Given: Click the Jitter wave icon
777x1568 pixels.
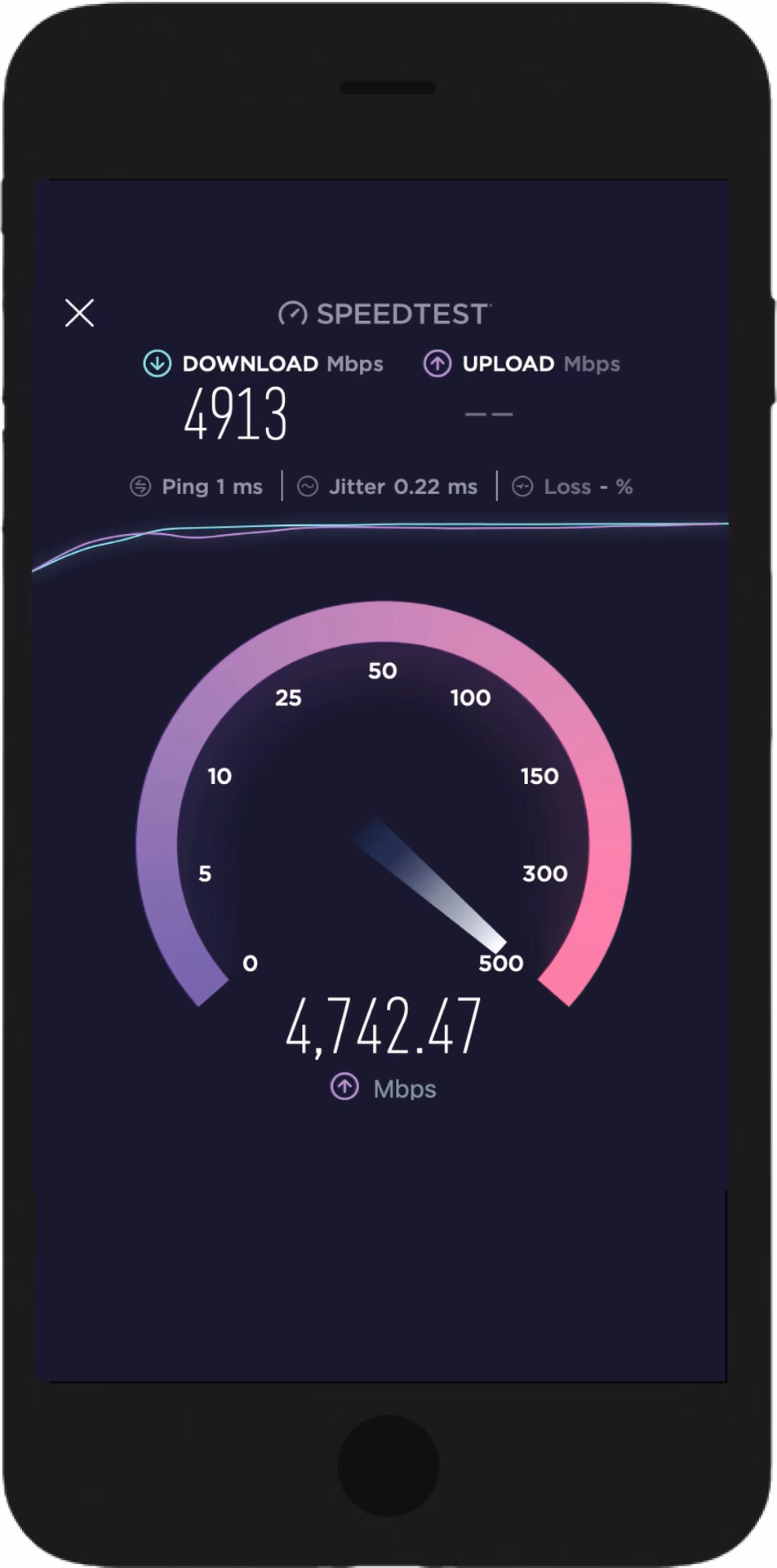Looking at the screenshot, I should 308,486.
